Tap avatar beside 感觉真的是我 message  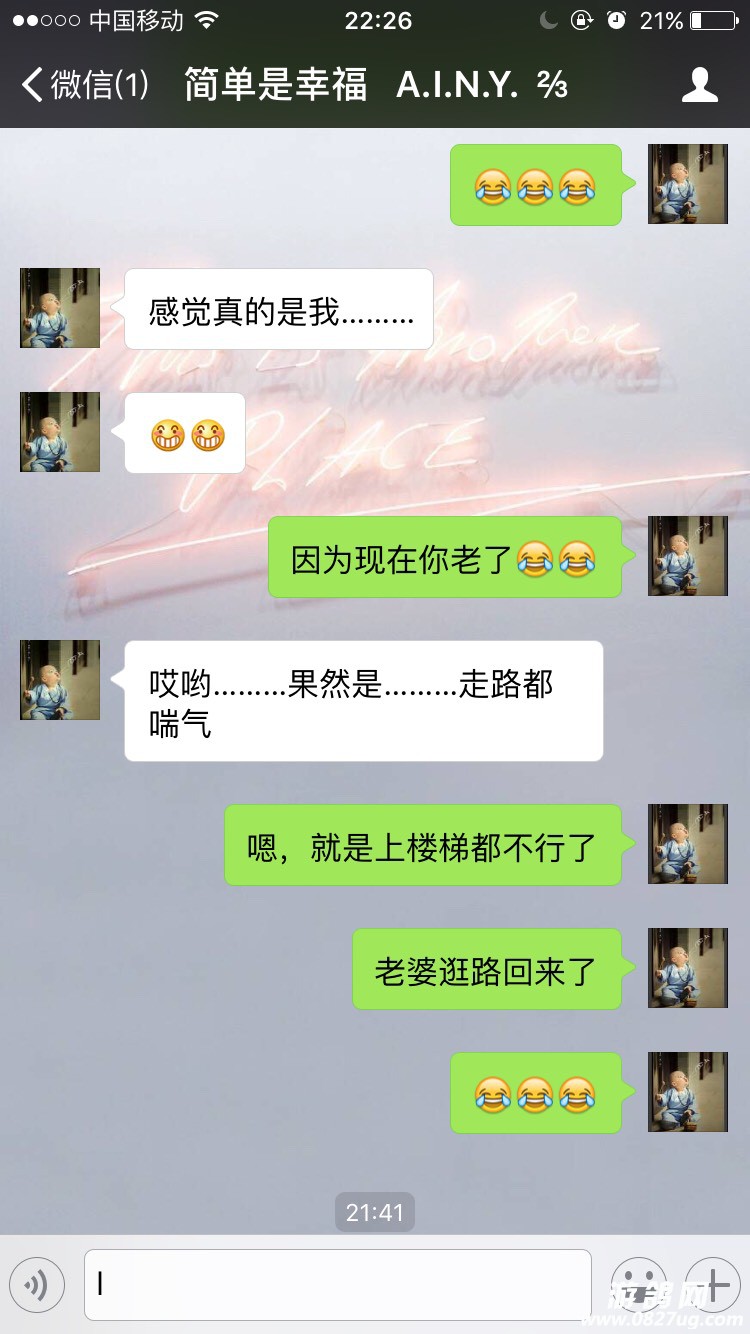[x=60, y=308]
